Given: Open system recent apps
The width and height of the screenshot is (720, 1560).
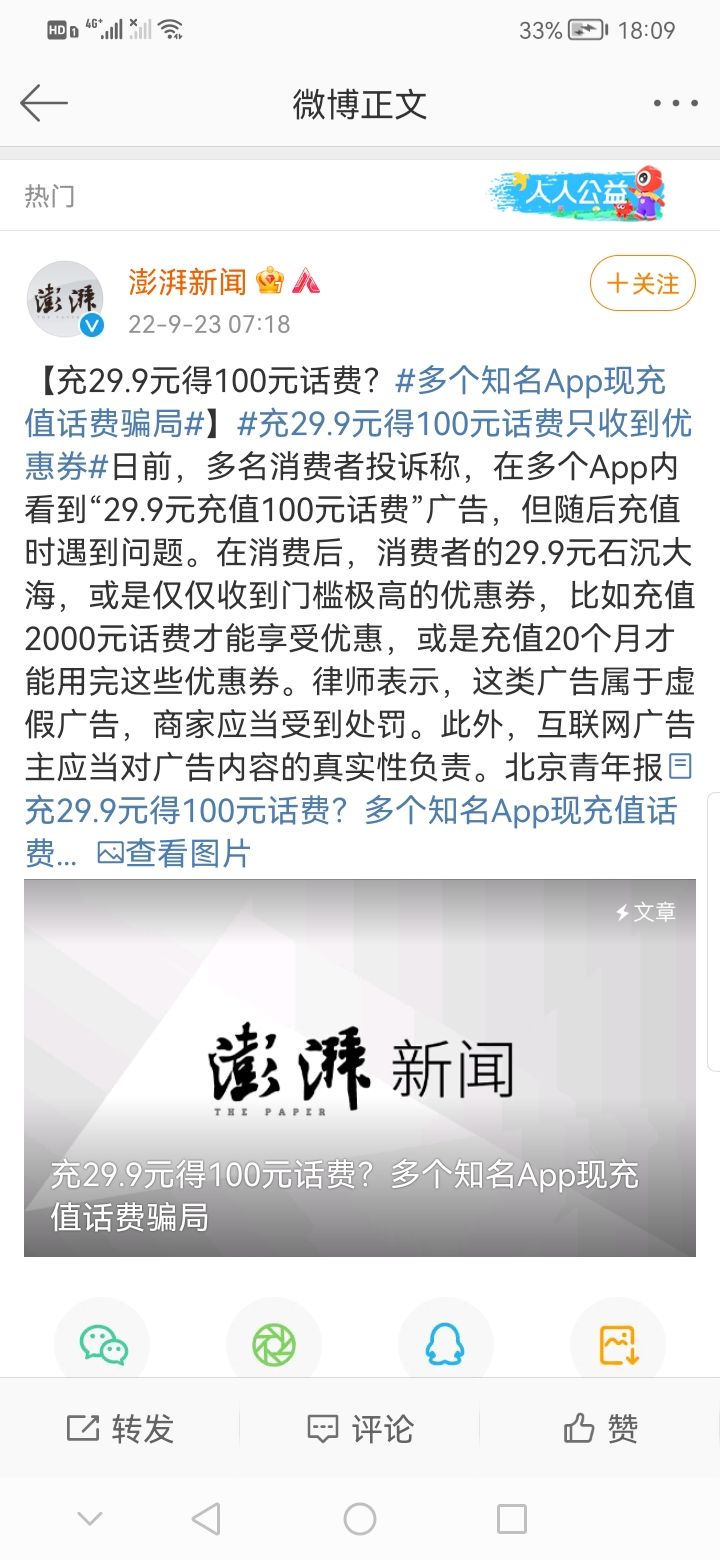Looking at the screenshot, I should (x=511, y=1520).
